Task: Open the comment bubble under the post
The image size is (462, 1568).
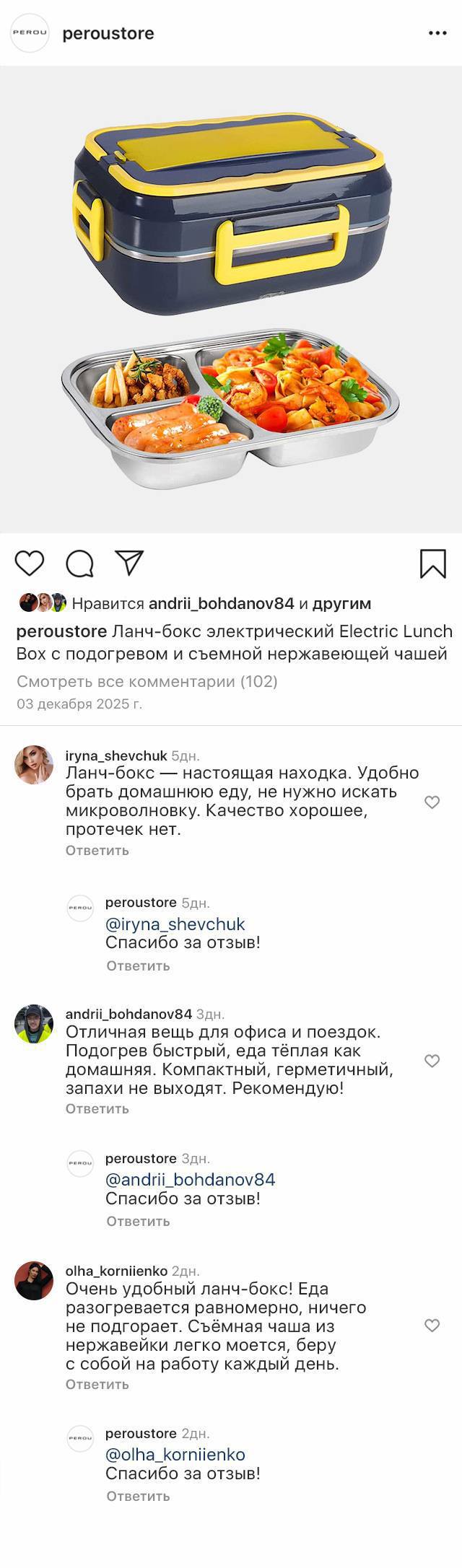Action: 79,564
